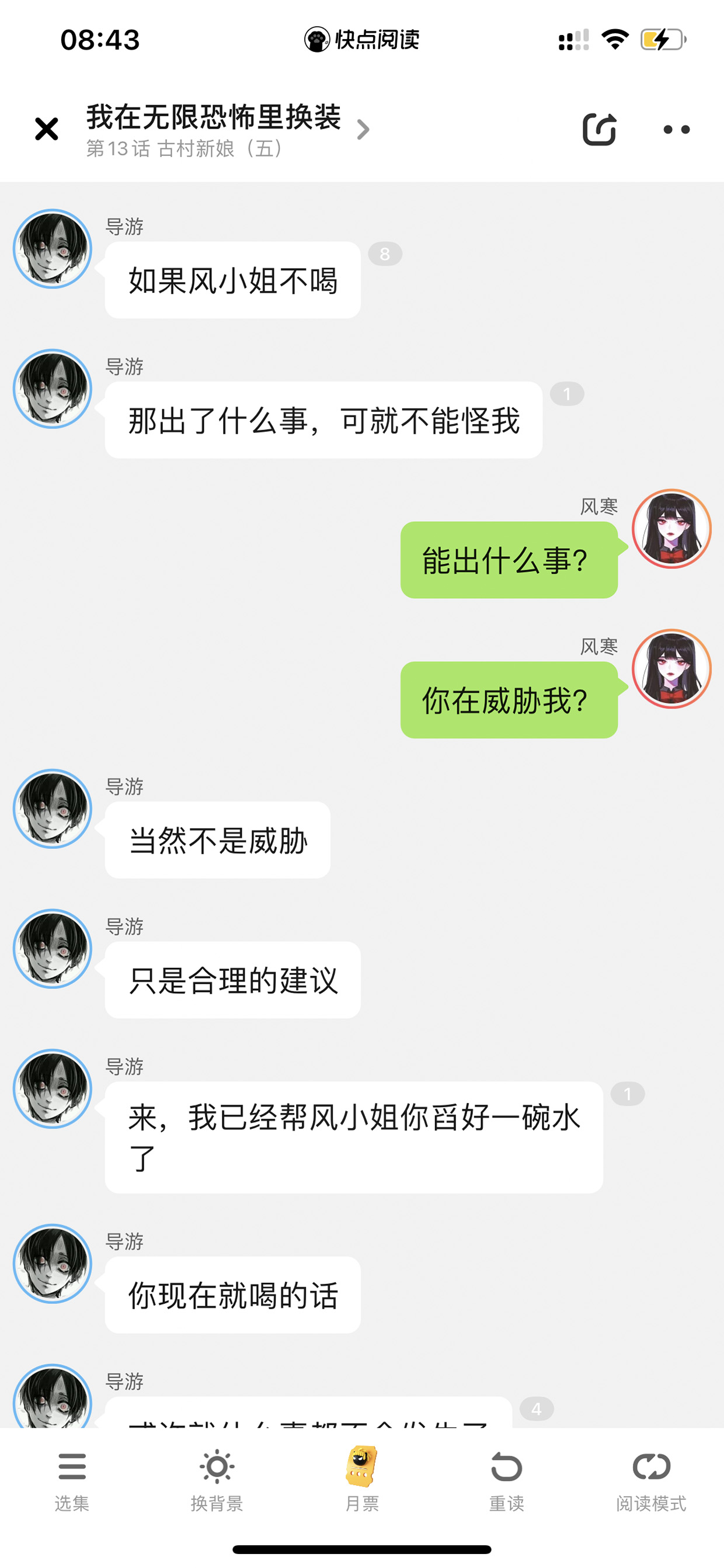
Task: View the comment on 舀好一碗水 message
Action: click(x=628, y=1094)
